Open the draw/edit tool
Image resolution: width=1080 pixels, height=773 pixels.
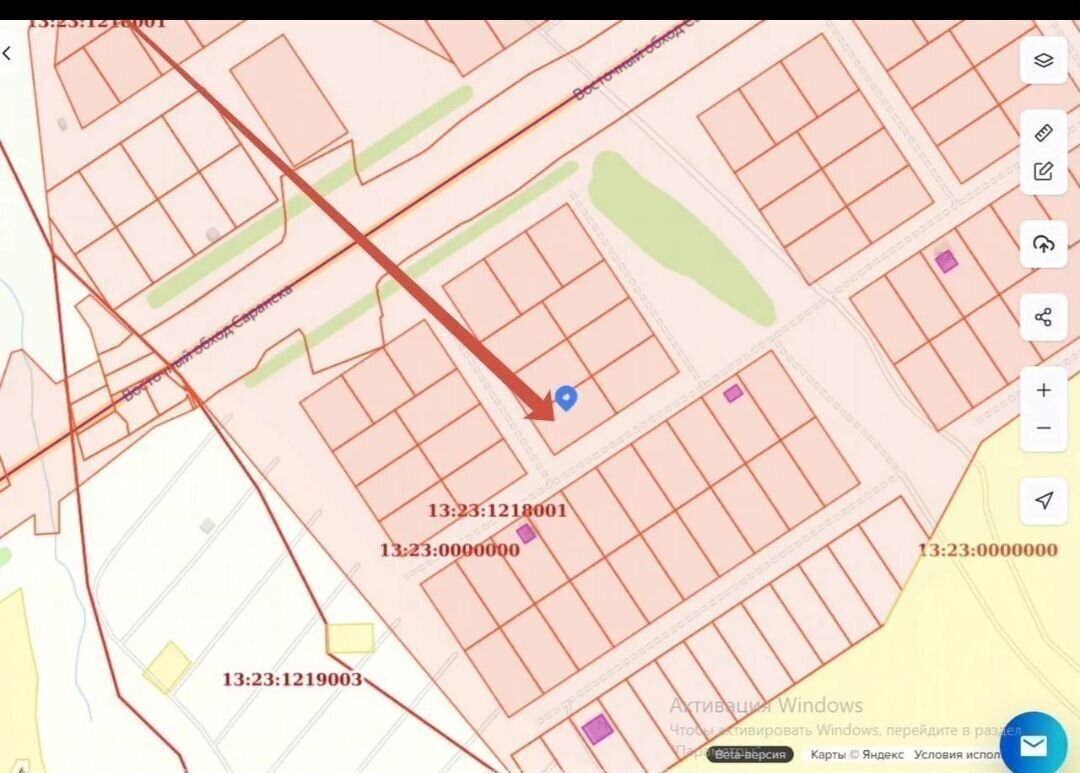point(1043,171)
